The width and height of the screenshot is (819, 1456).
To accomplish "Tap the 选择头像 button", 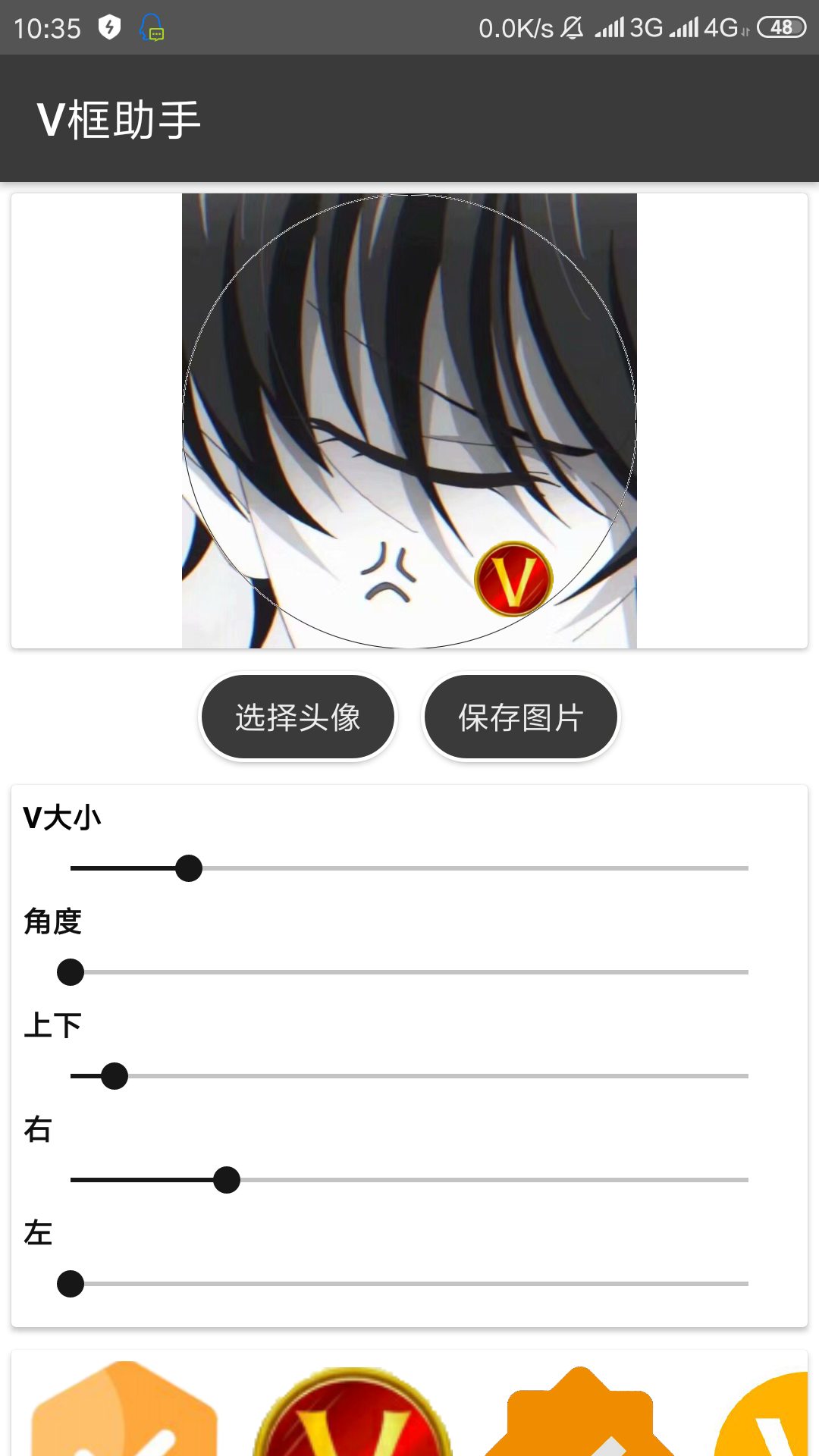I will [x=297, y=717].
